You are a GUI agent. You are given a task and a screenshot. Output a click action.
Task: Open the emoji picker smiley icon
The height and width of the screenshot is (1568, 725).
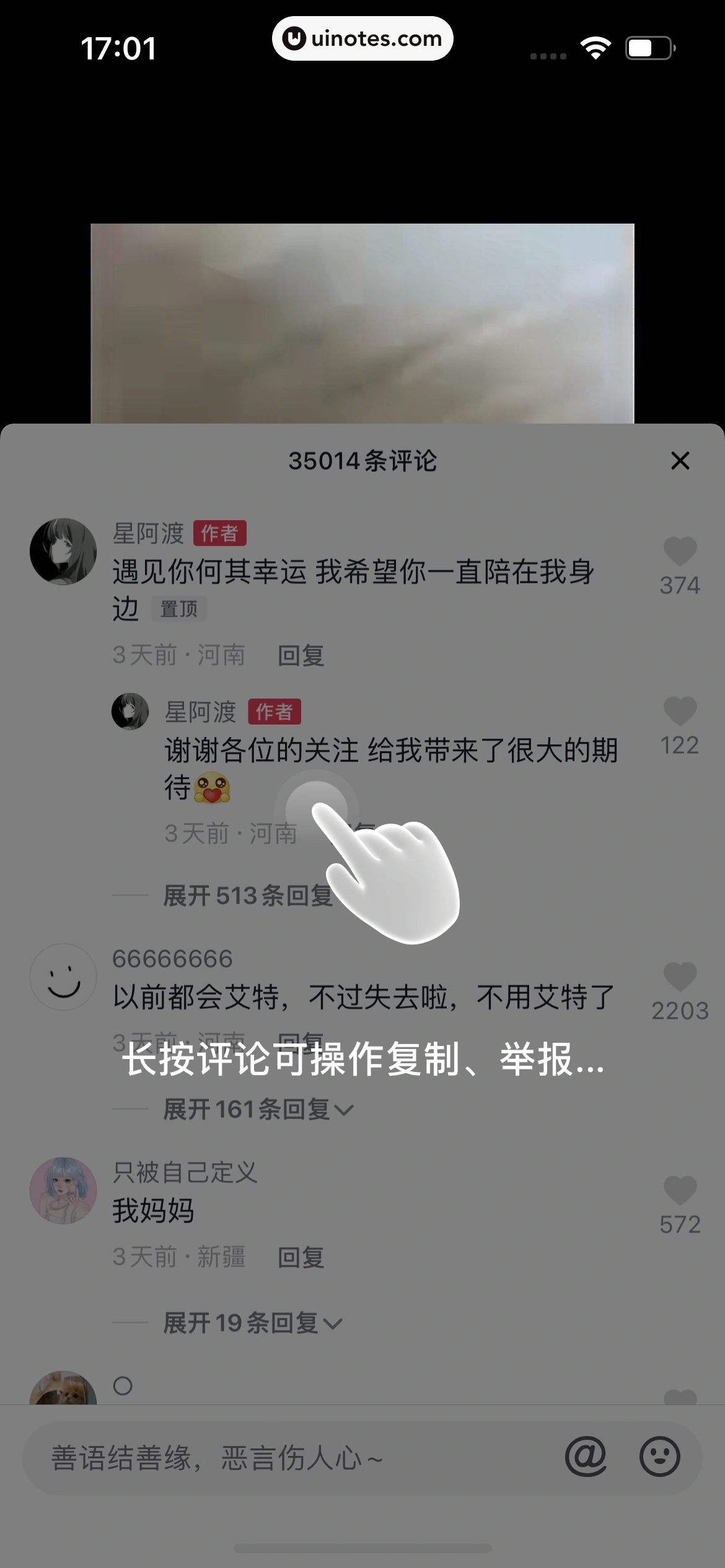click(661, 1457)
